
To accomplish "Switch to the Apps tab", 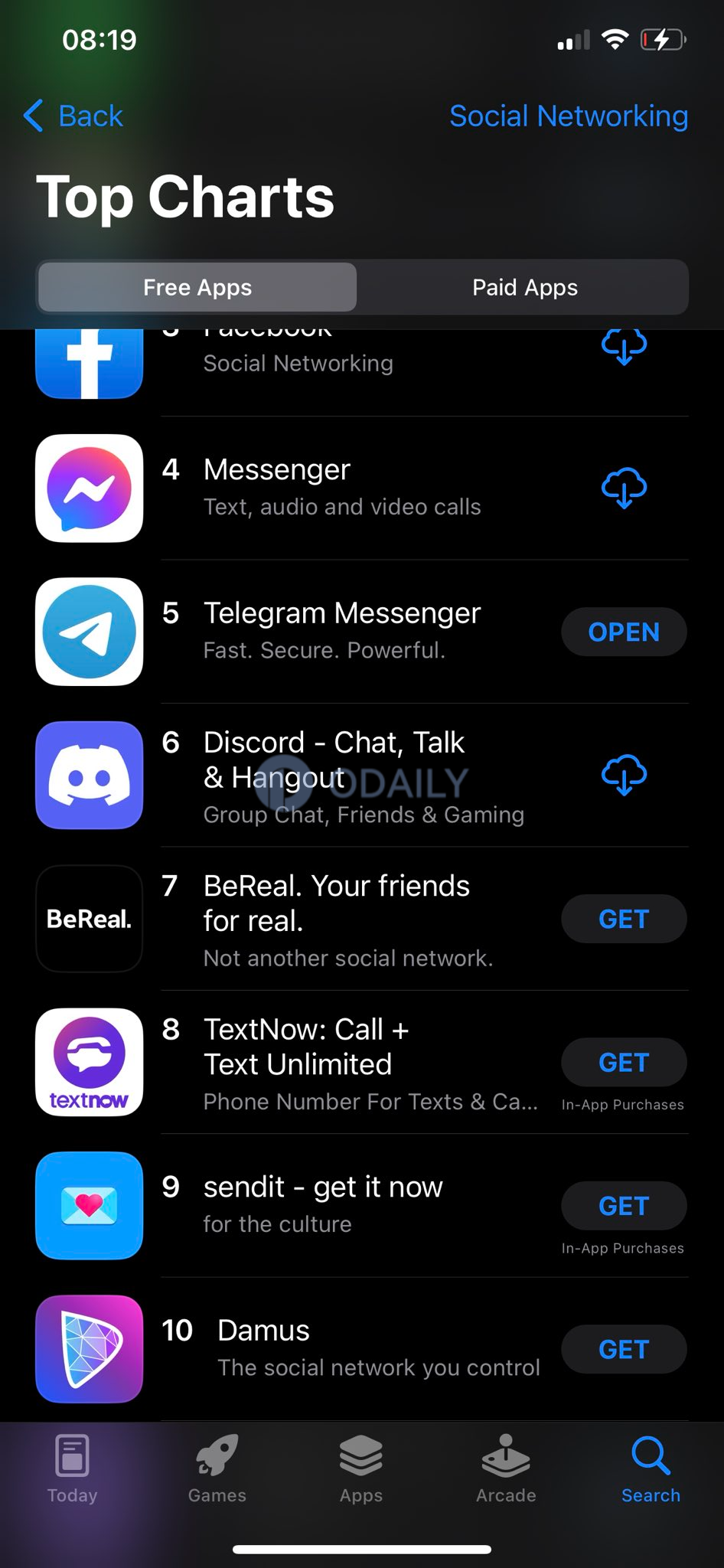I will point(361,1468).
